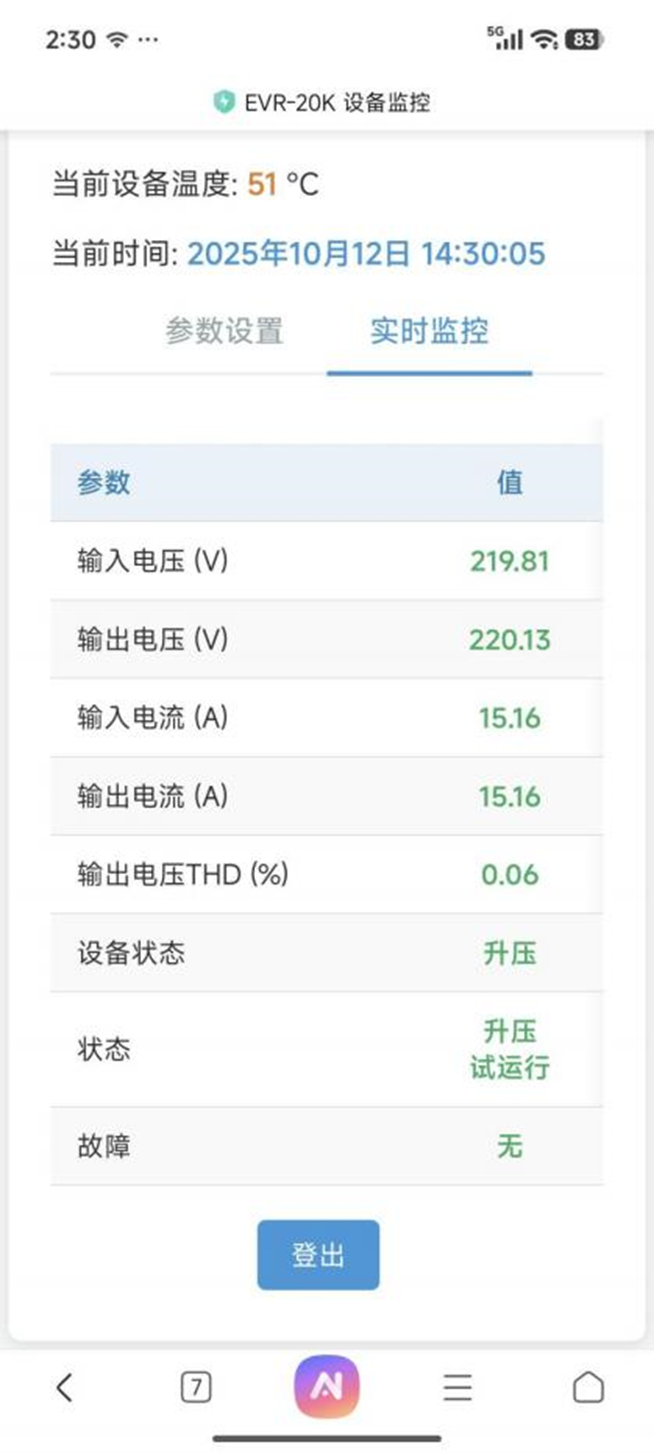Switch to the 参数设置 tab

[224, 332]
